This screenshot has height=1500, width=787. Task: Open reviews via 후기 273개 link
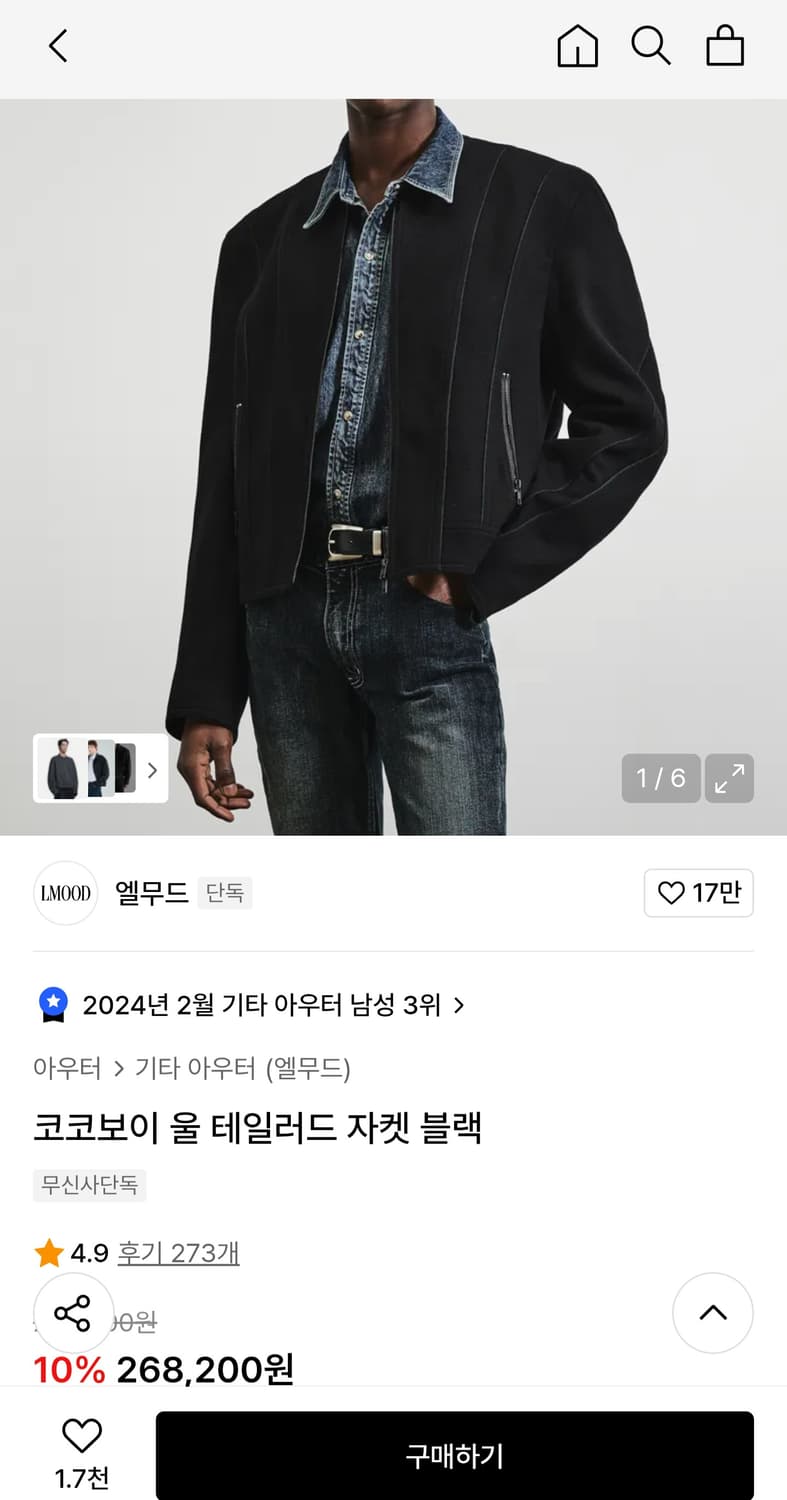(x=177, y=1252)
